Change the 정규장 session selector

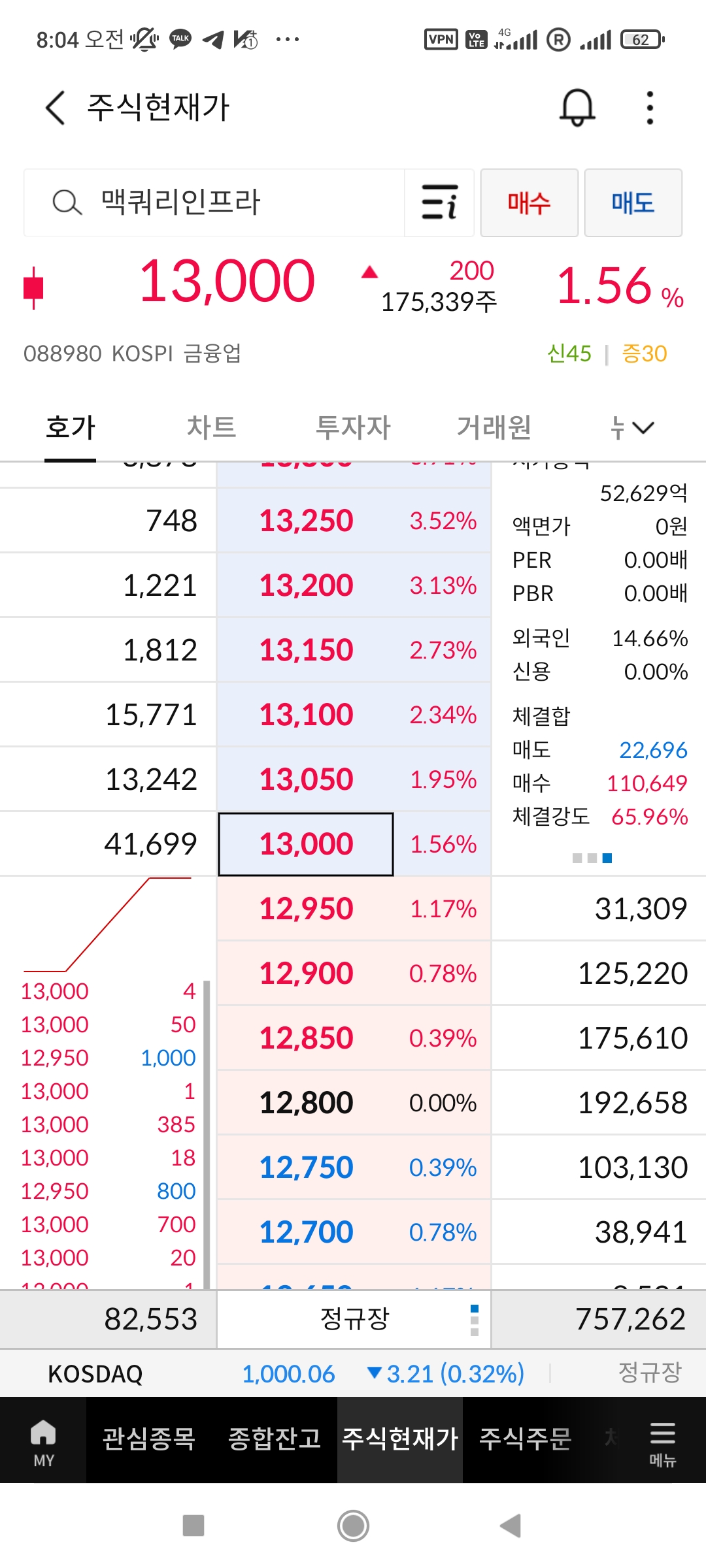pyautogui.click(x=354, y=1319)
